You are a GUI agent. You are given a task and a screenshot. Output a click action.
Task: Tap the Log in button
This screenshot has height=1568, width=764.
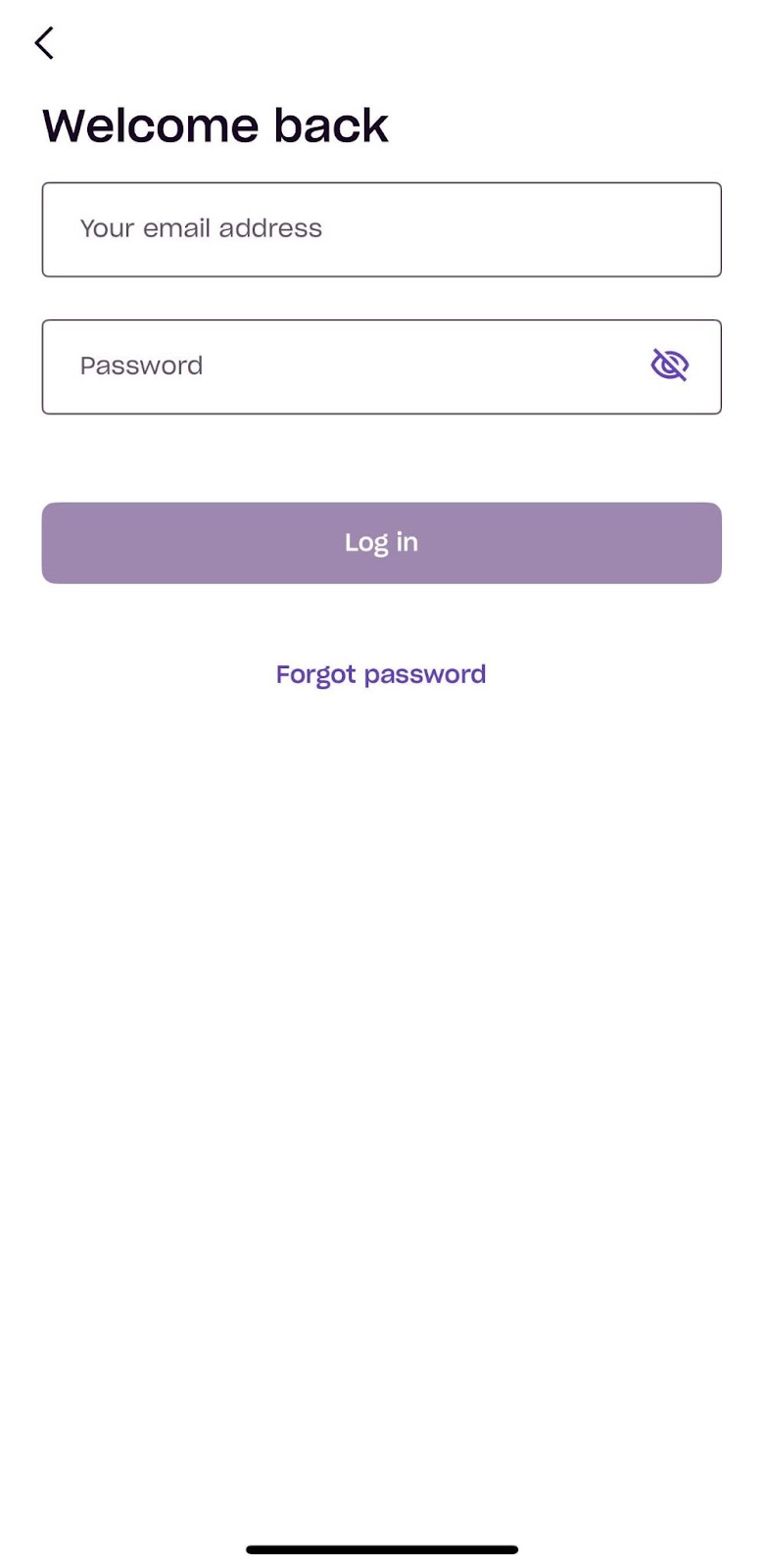pos(382,543)
